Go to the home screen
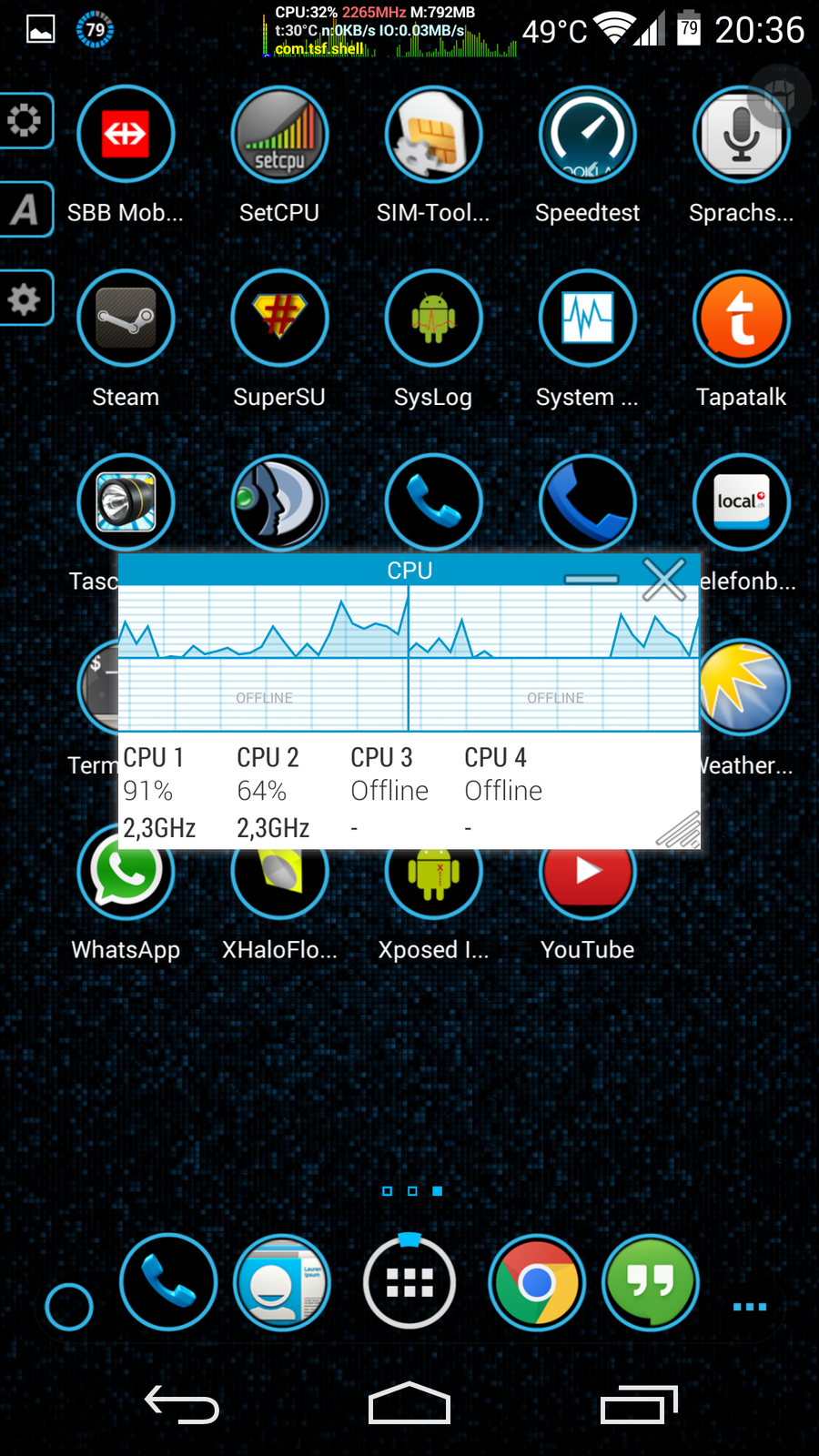 (x=409, y=1404)
